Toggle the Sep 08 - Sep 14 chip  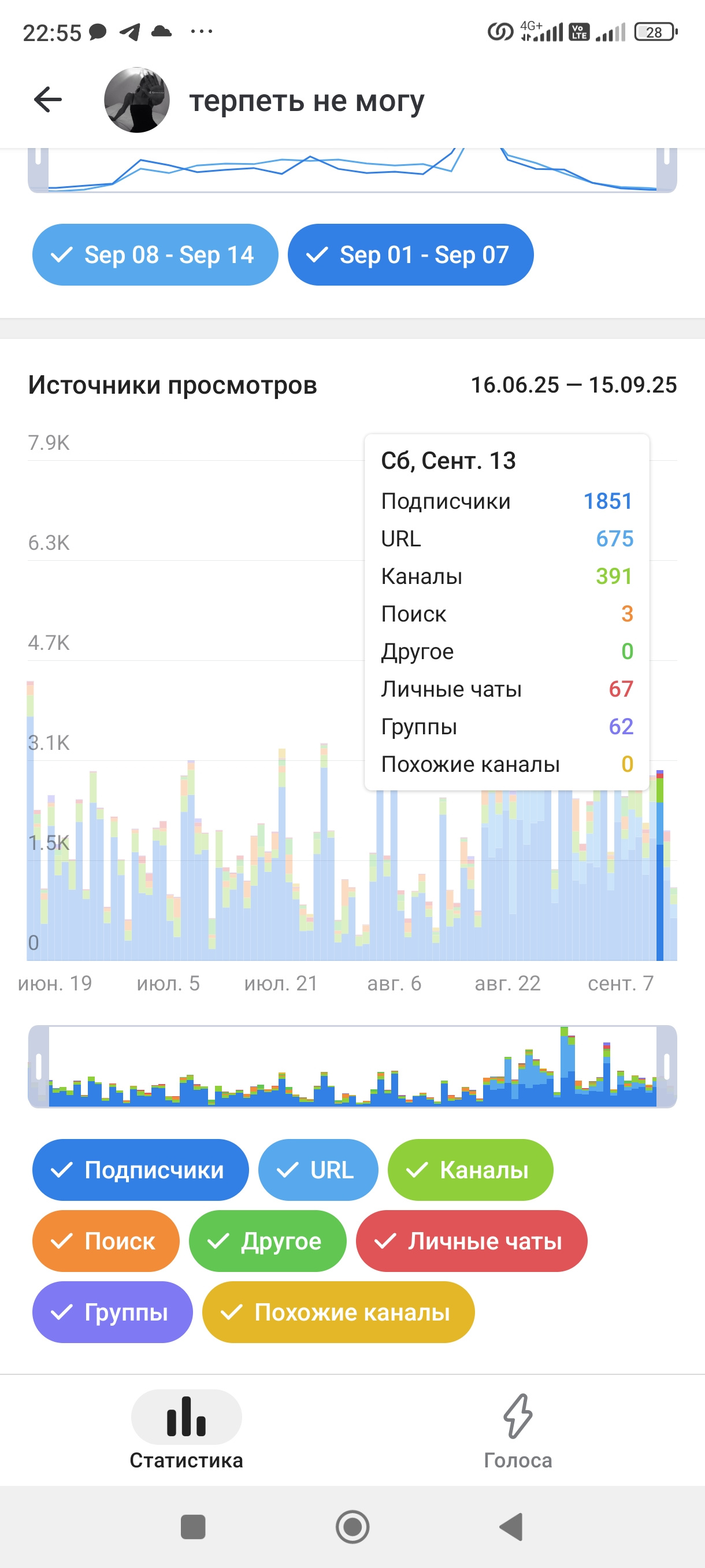click(155, 254)
